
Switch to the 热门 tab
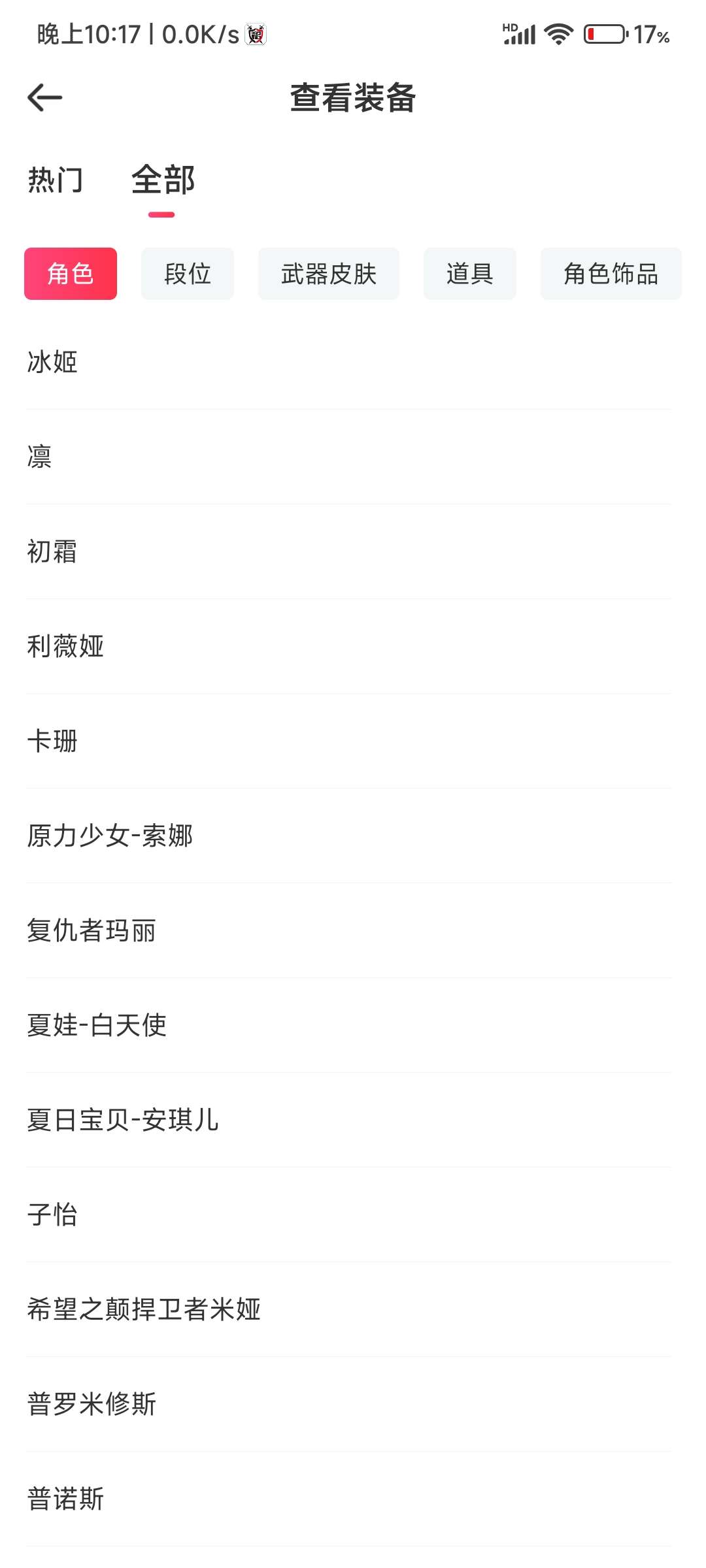click(x=56, y=180)
